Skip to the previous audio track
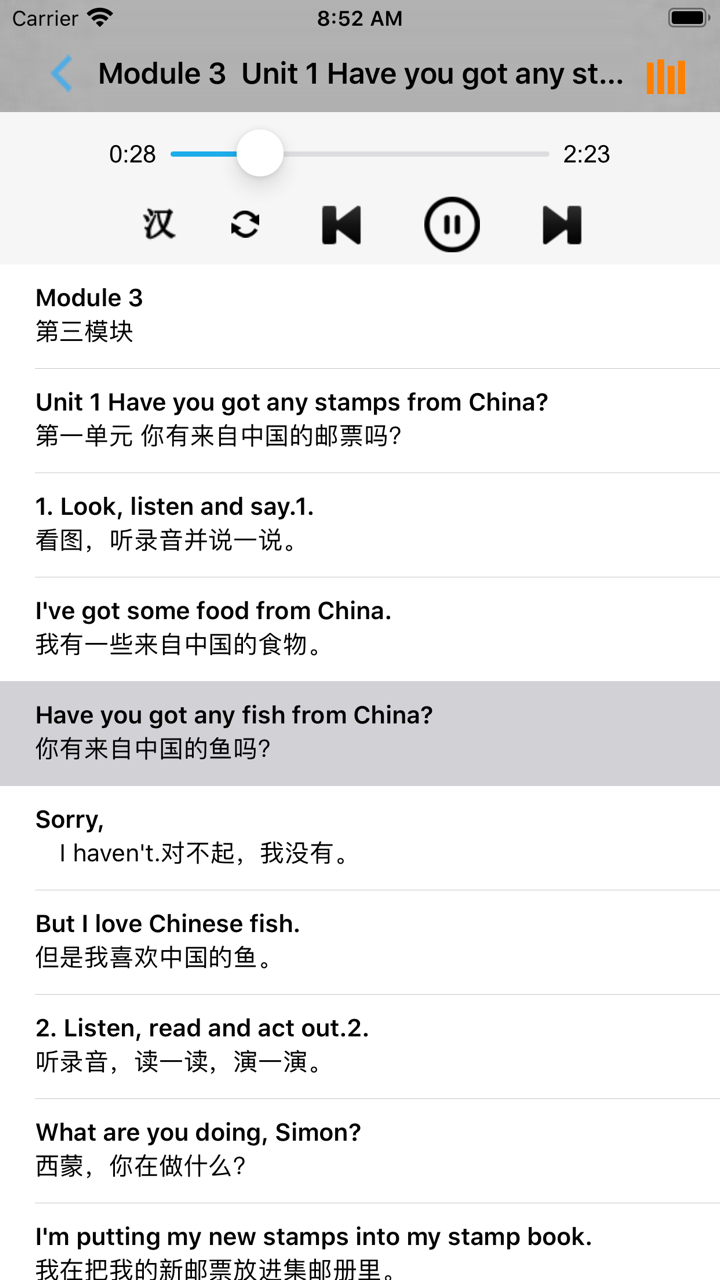The width and height of the screenshot is (720, 1280). click(340, 224)
